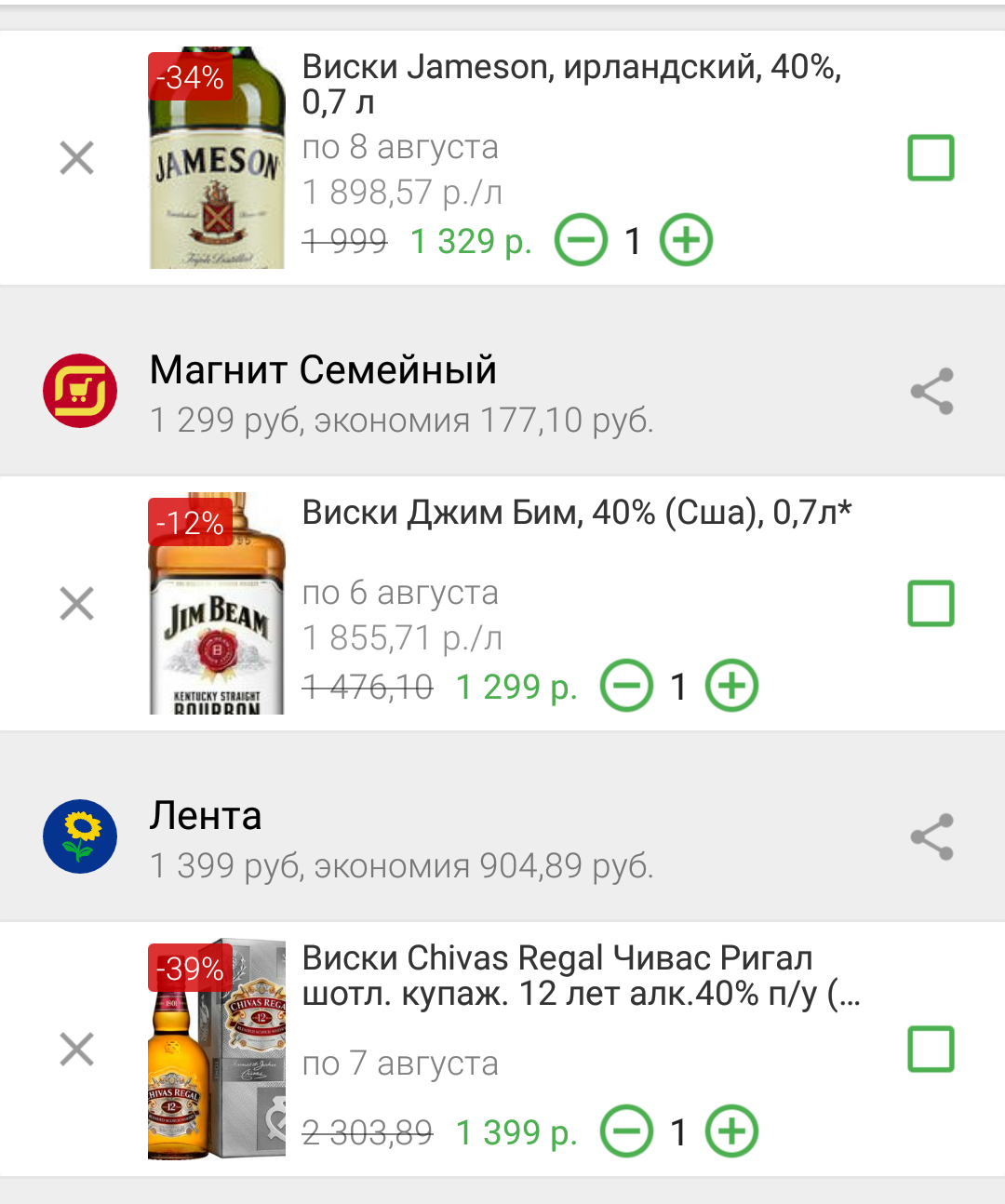Share the Лента shopping list
This screenshot has width=1005, height=1204.
click(x=931, y=836)
